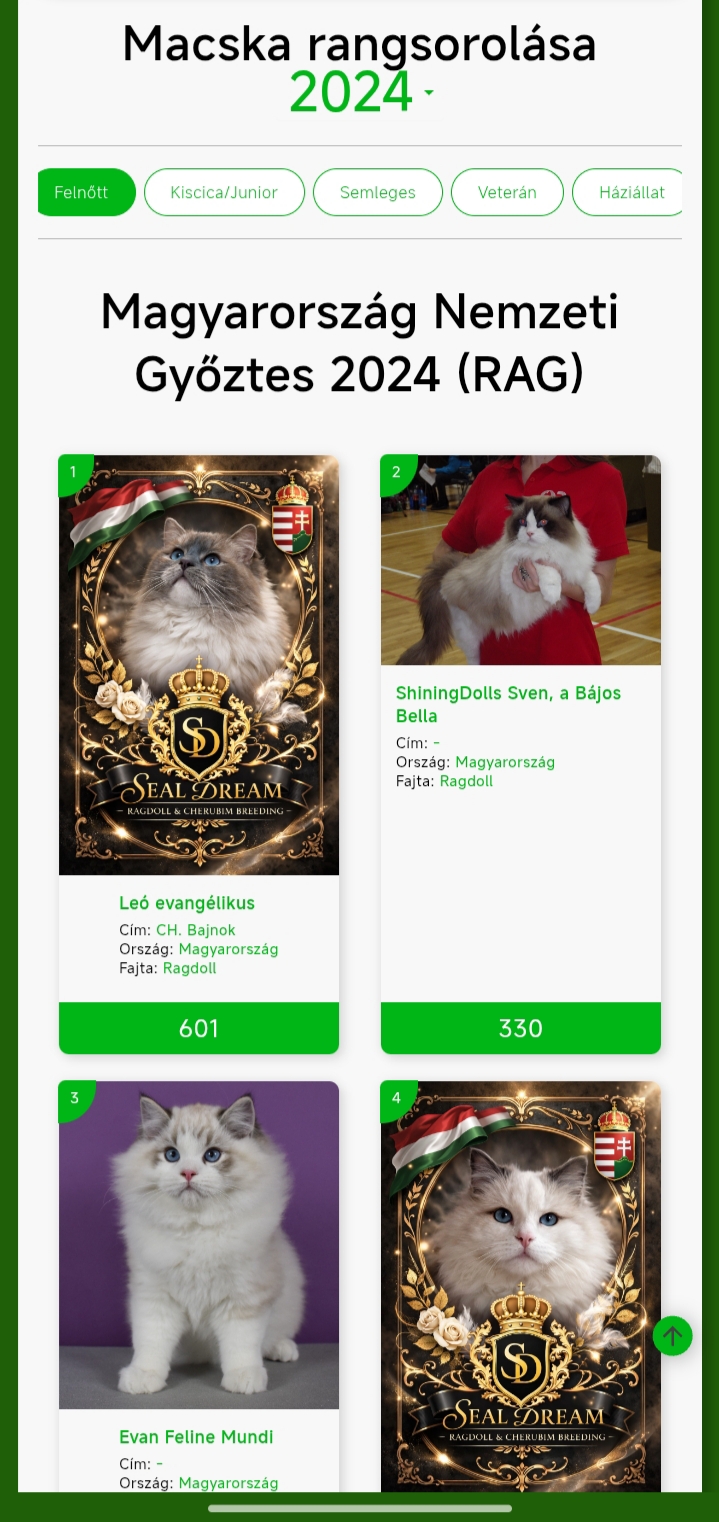Open ShiningDolls Sven, a Bájos Bella card

click(508, 704)
